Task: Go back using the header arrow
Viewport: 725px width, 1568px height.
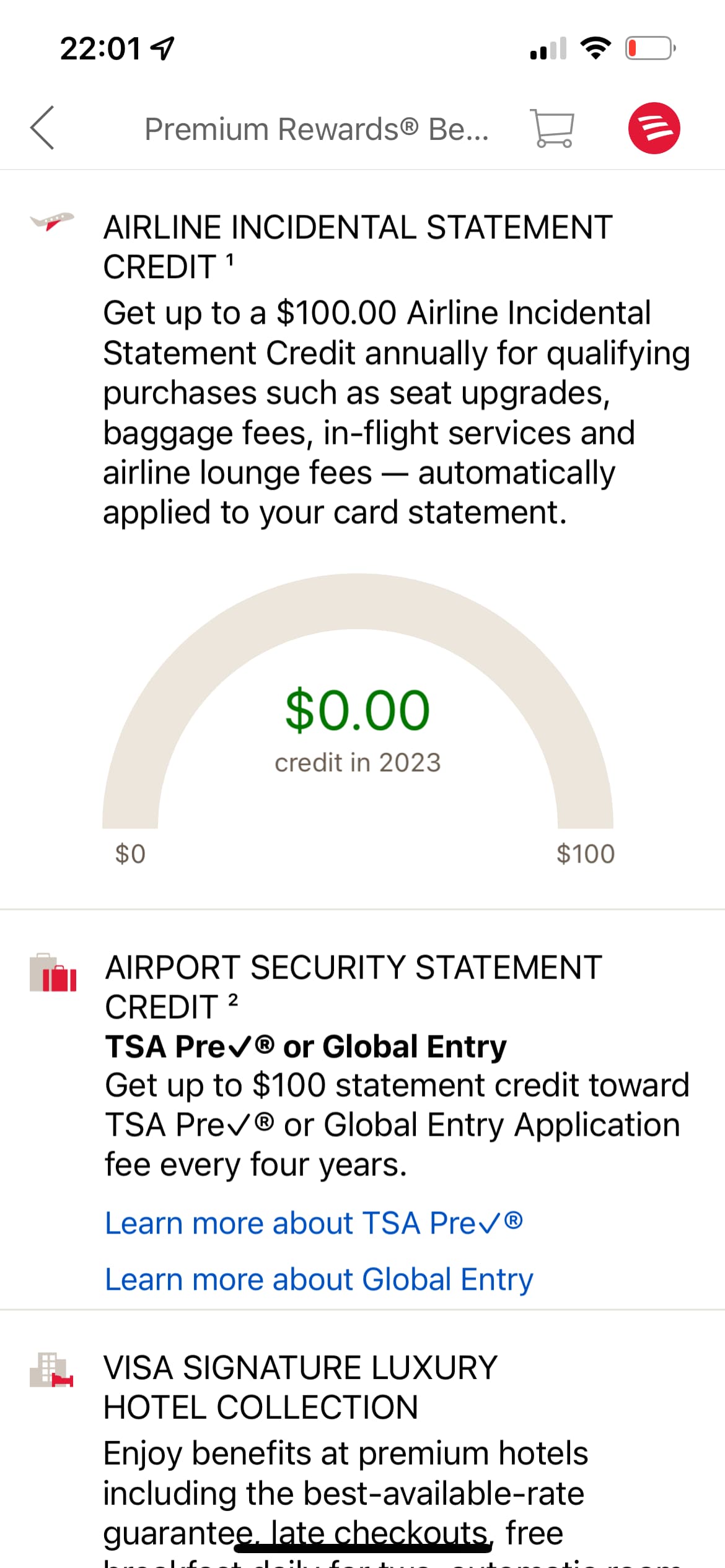Action: pos(42,128)
